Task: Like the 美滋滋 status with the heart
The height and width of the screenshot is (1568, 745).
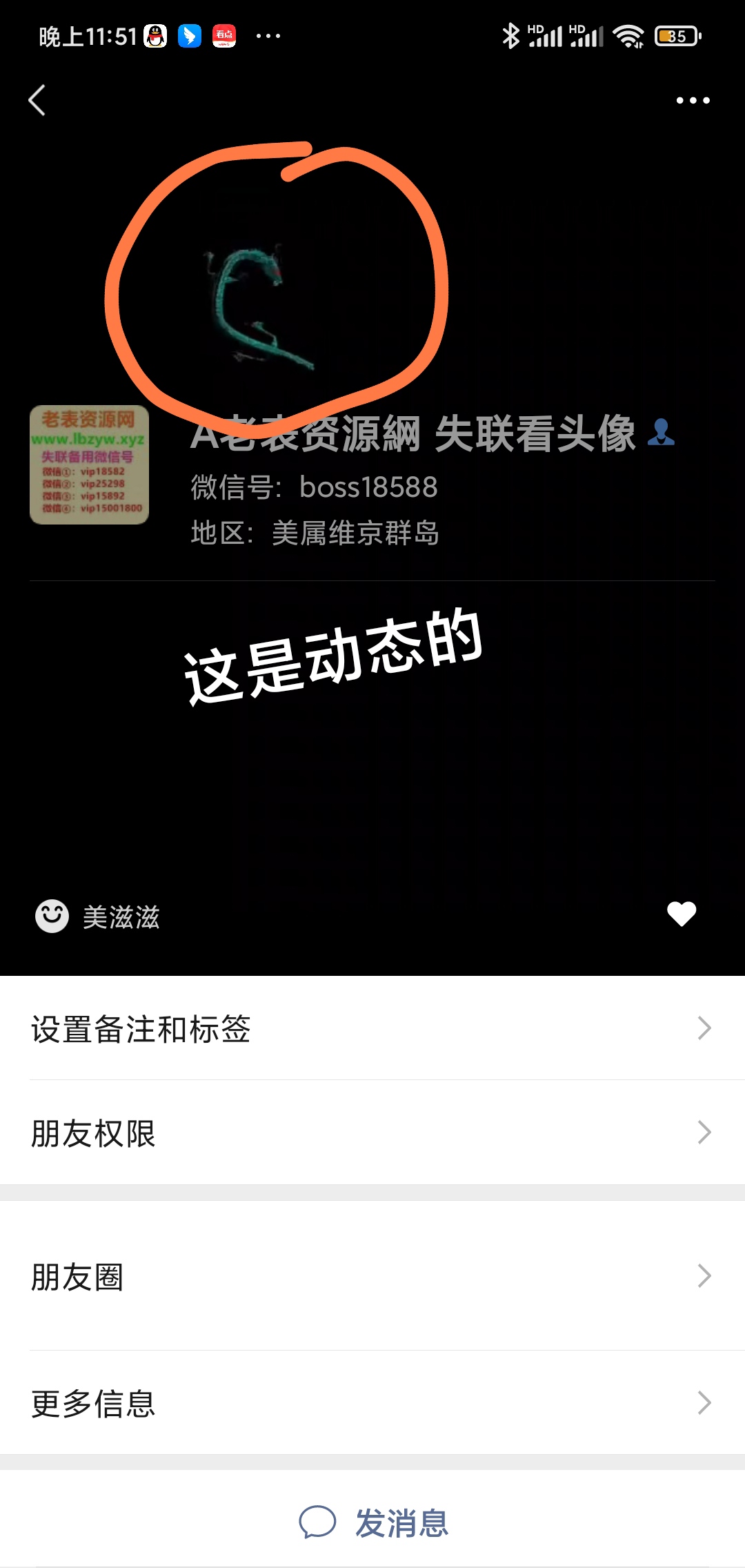Action: click(682, 914)
